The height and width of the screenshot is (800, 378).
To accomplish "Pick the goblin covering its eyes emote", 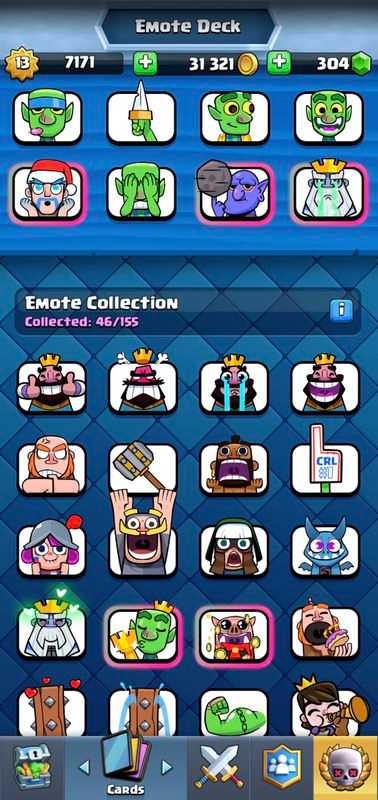I will [141, 192].
